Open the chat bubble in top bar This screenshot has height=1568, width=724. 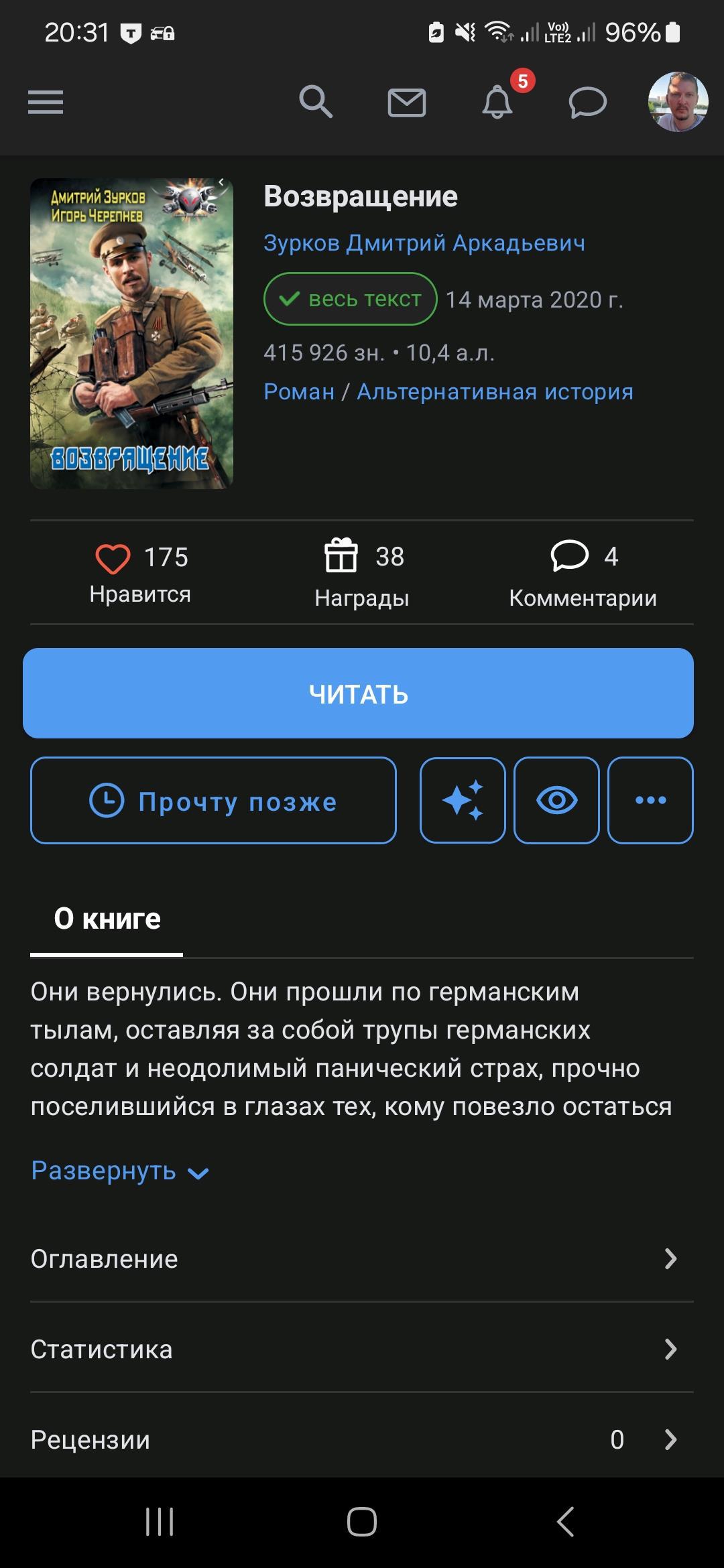coord(587,103)
